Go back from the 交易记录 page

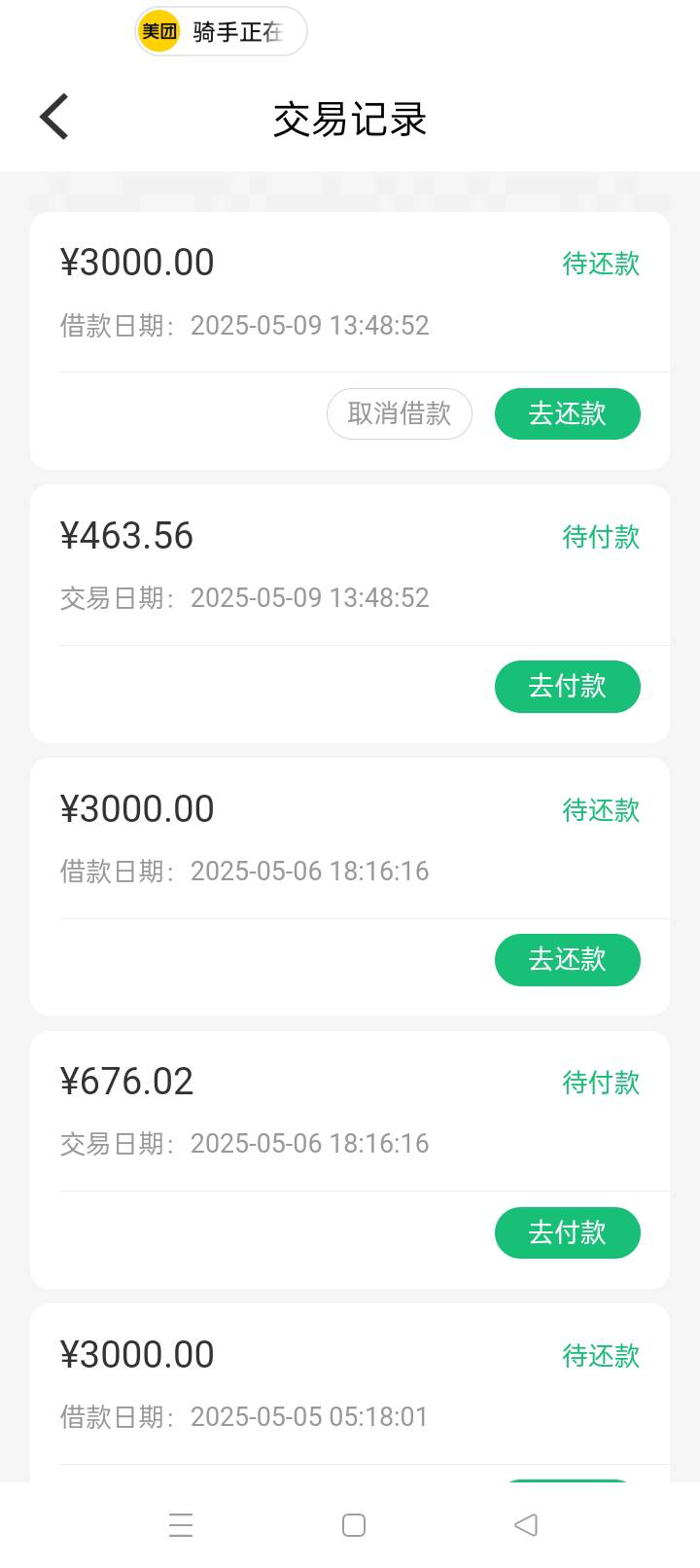[54, 118]
